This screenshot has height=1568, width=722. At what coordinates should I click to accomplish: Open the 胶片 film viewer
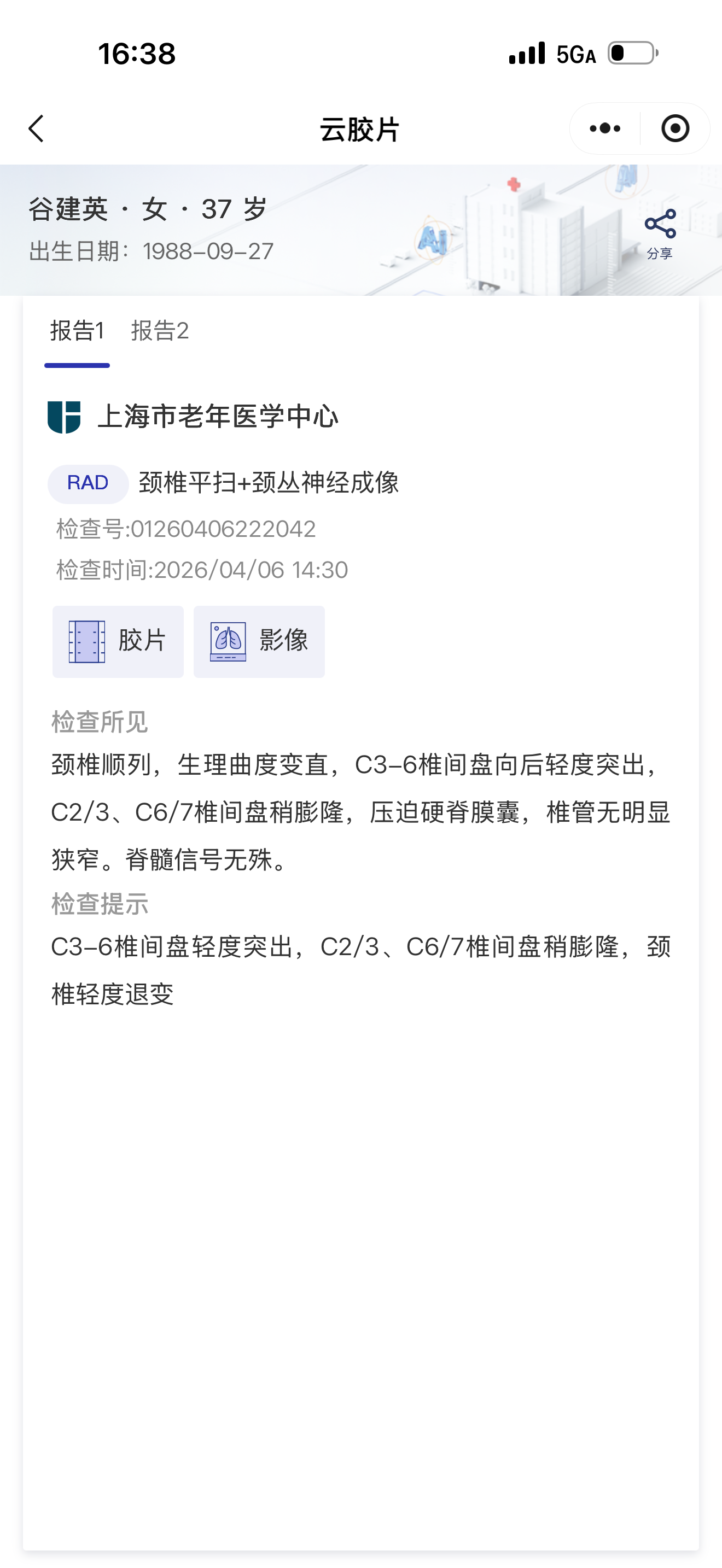point(118,641)
